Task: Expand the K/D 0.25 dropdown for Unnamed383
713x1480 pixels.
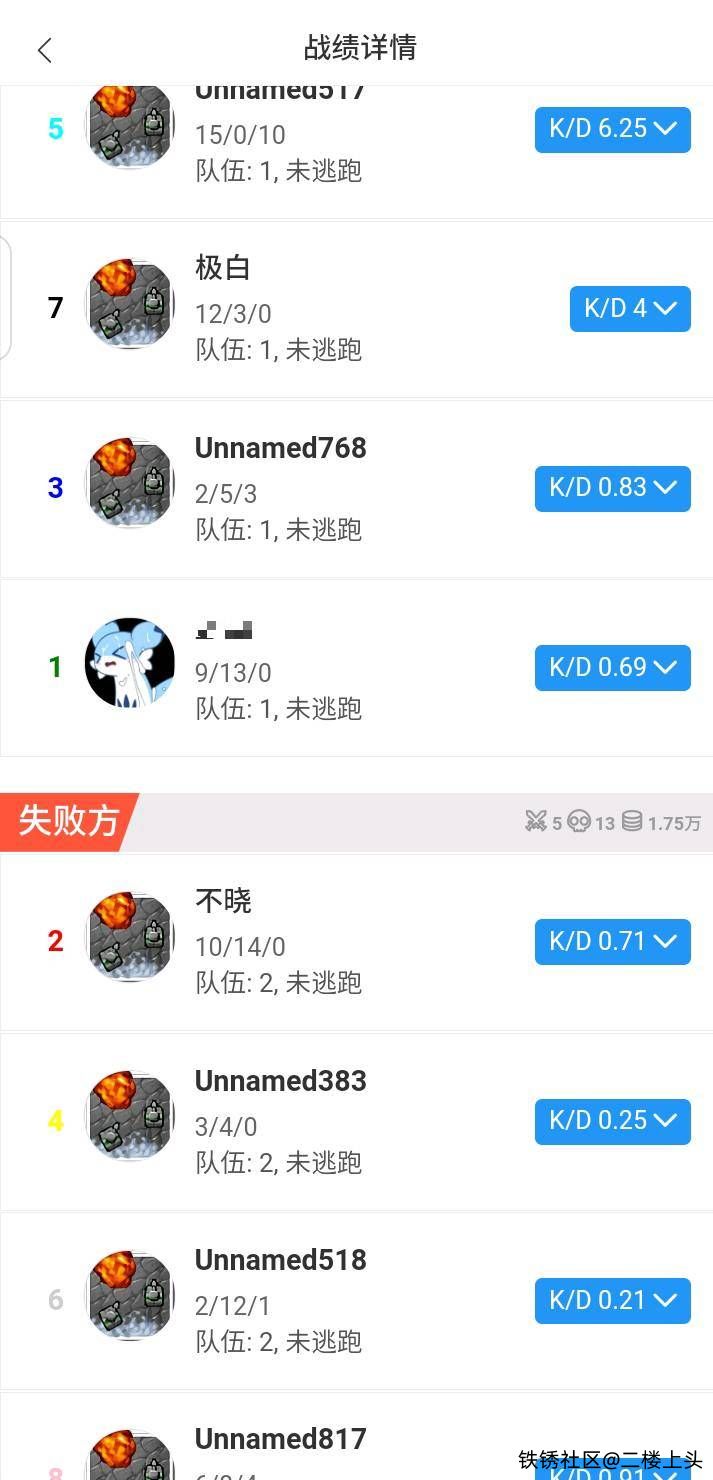Action: pyautogui.click(x=612, y=1121)
